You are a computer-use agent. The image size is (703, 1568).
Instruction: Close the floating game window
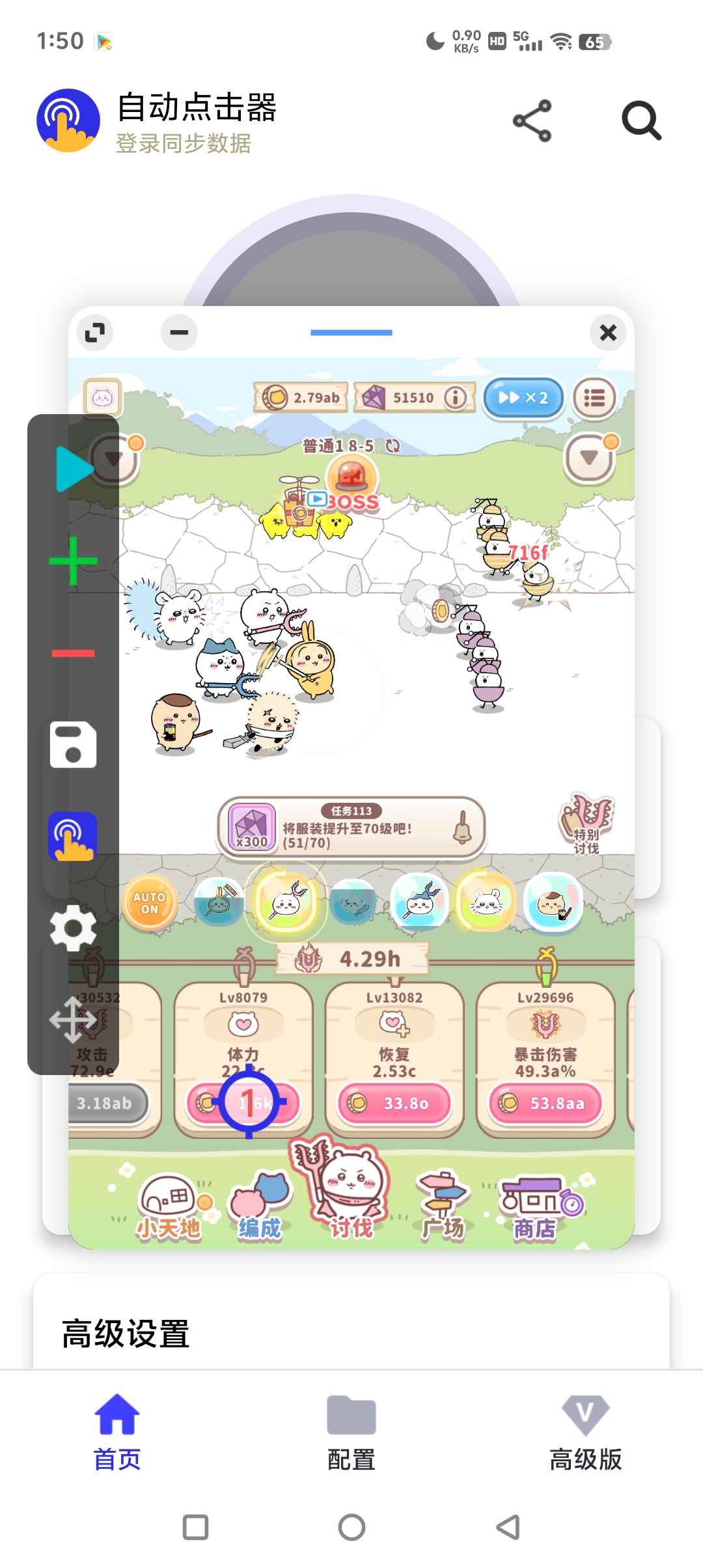(608, 333)
